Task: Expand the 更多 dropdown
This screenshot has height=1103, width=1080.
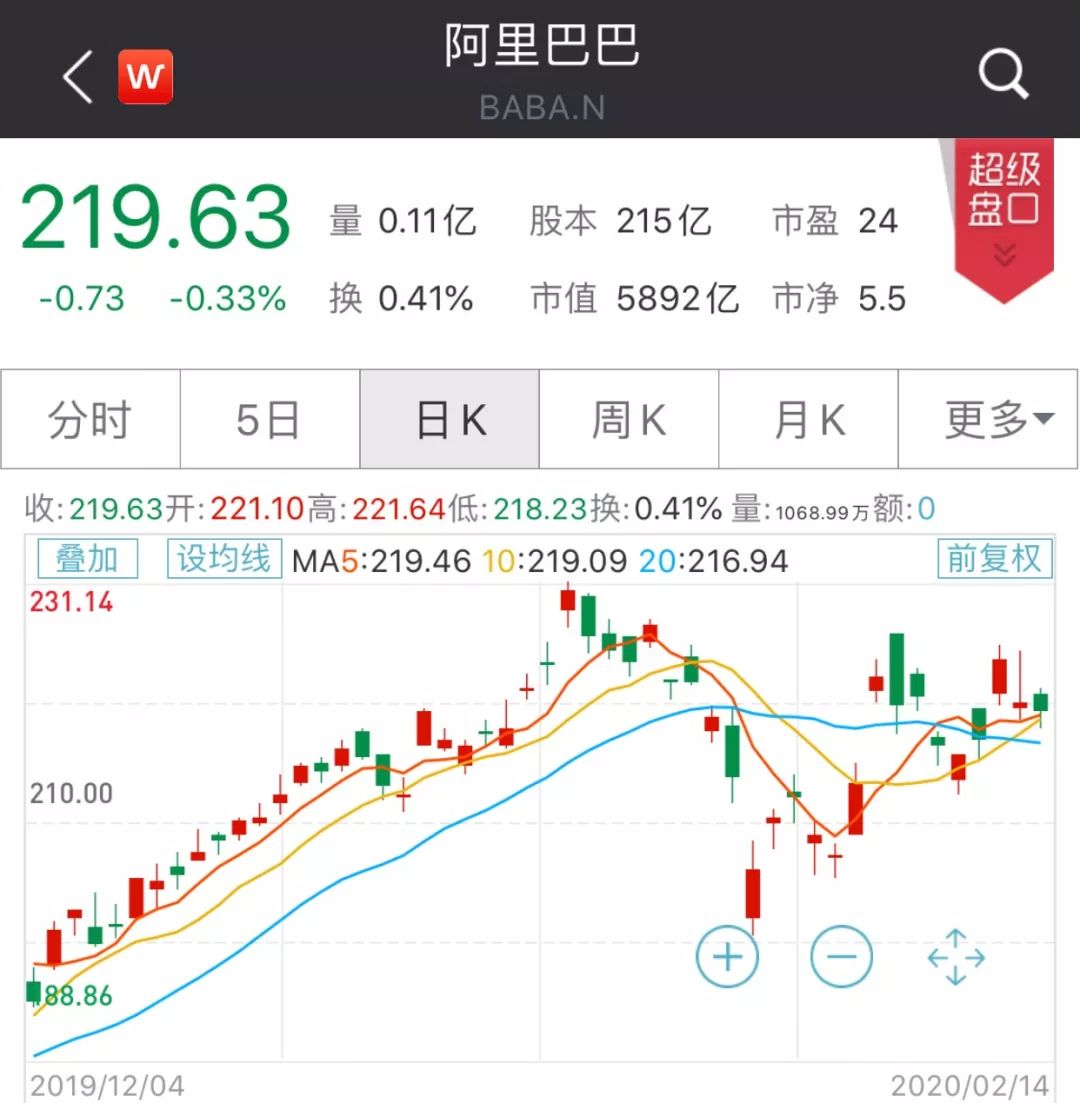Action: [988, 419]
